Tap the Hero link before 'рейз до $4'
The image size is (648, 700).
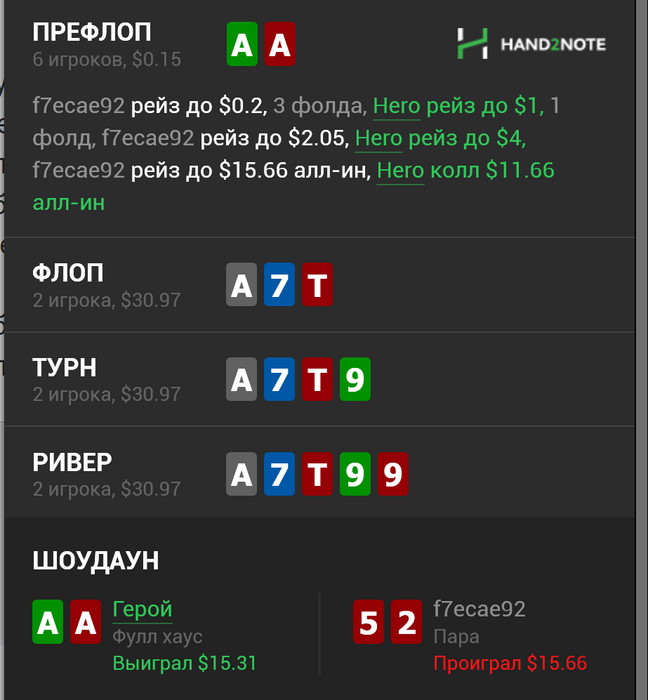[x=379, y=138]
